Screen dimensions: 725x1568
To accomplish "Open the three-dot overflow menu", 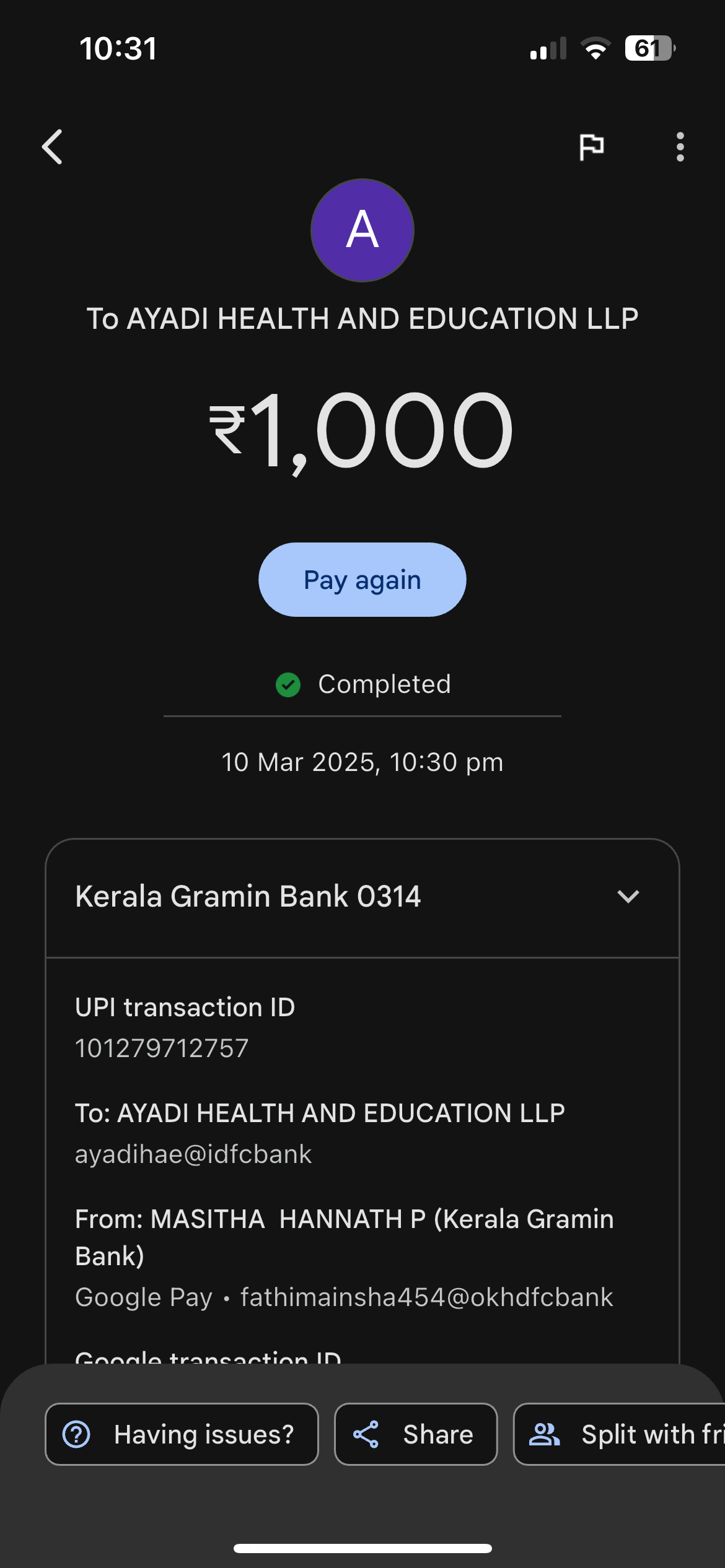I will coord(680,147).
